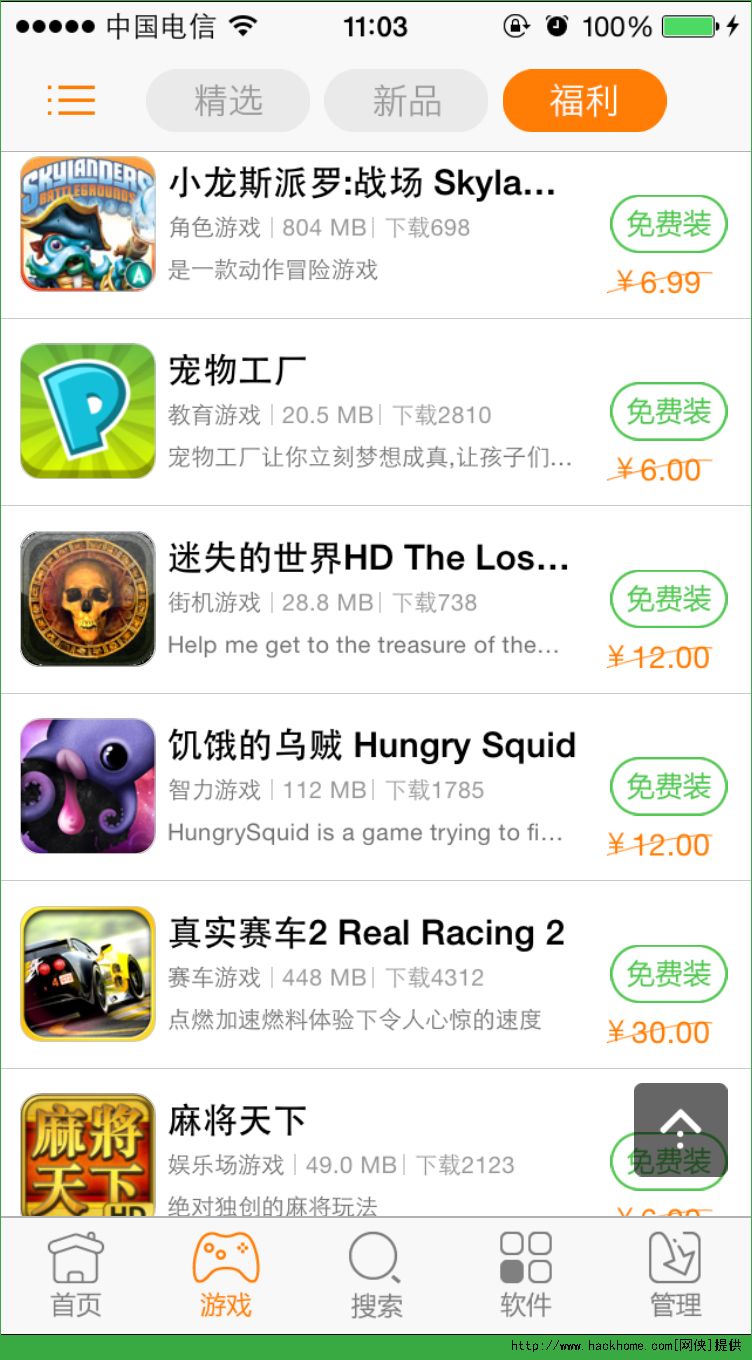Switch to the 新品 tab
This screenshot has width=752, height=1360.
pos(406,101)
